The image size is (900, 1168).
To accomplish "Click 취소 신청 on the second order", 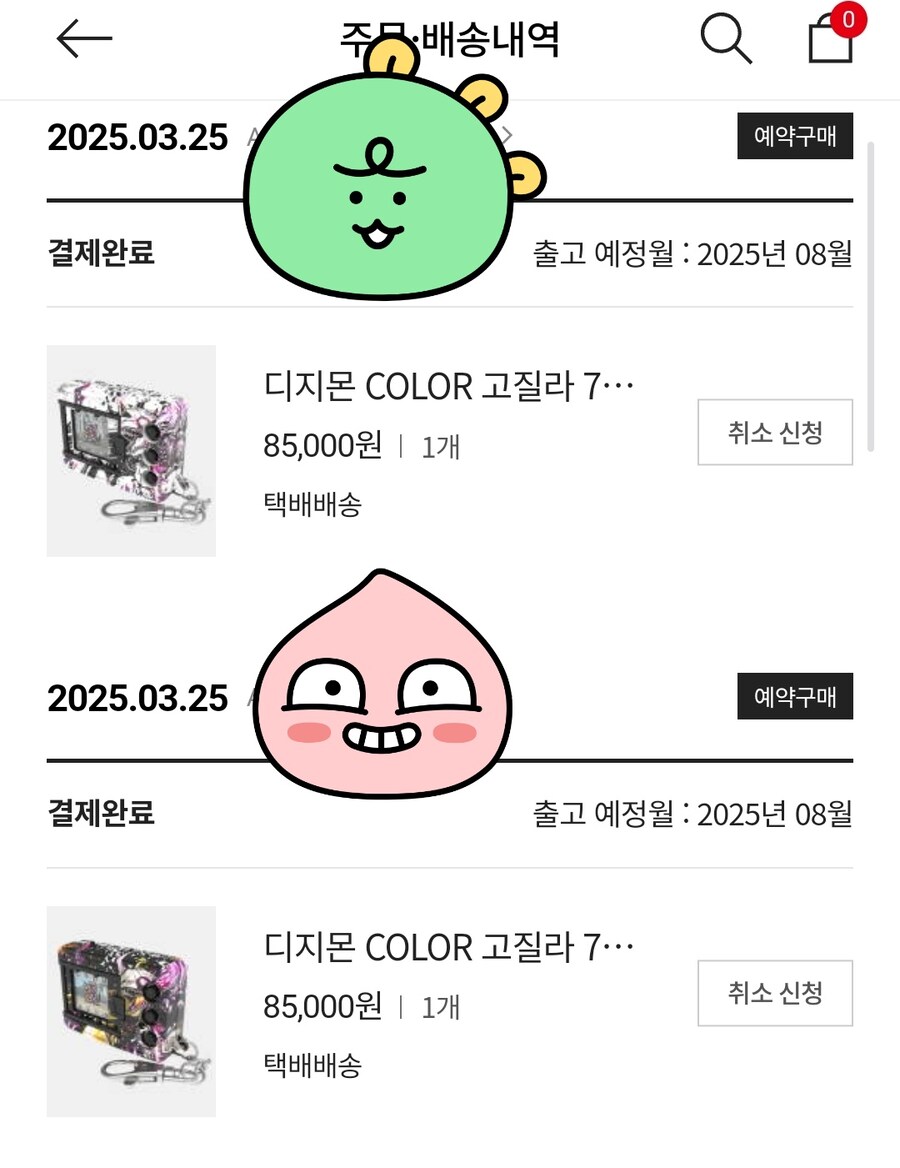I will (774, 993).
